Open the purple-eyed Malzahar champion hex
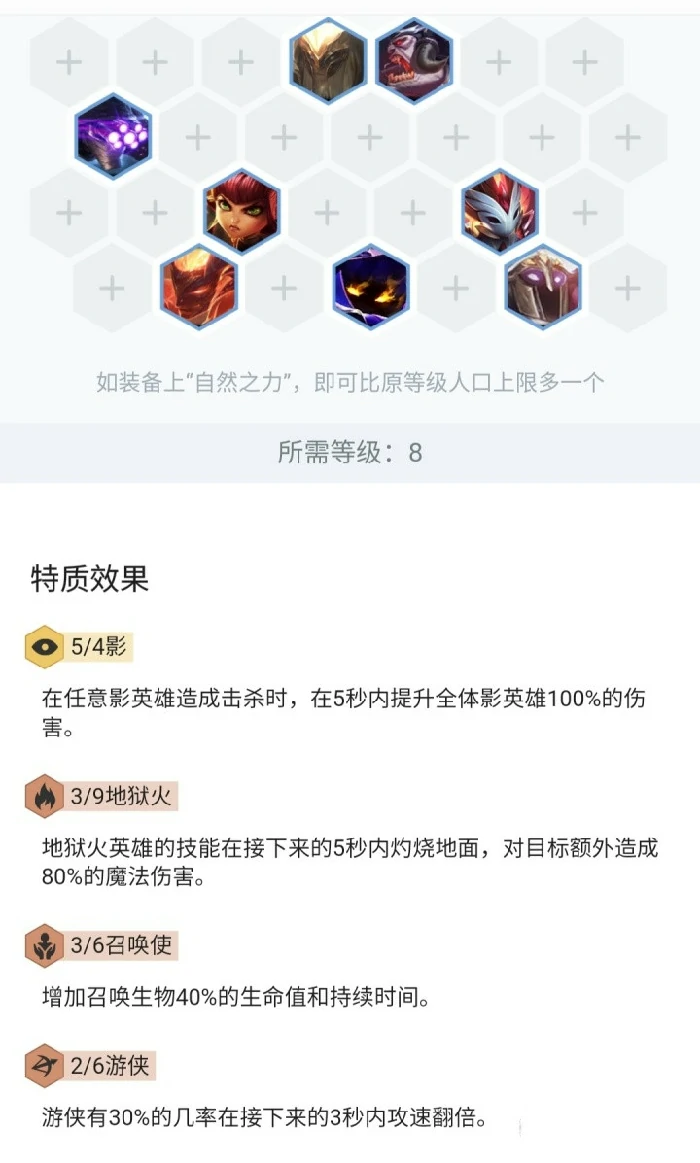Viewport: 700px width, 1163px height. click(113, 135)
